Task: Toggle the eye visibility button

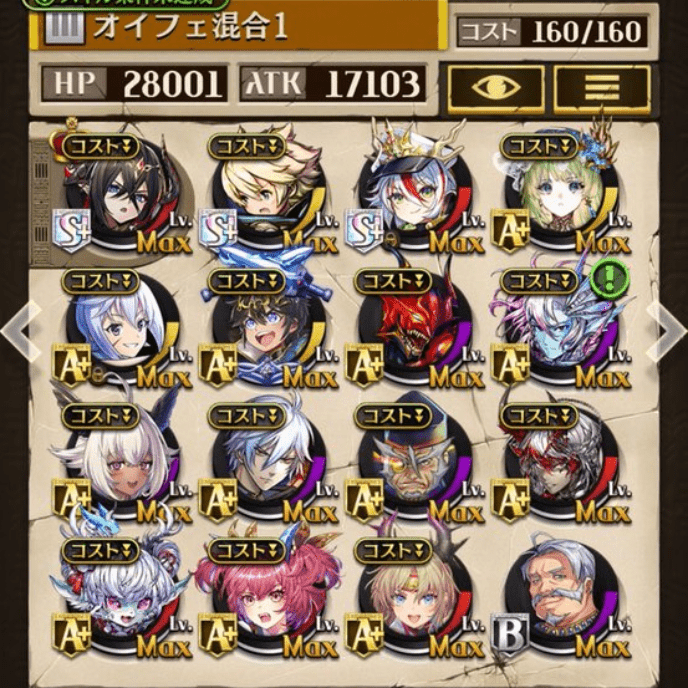Action: pos(496,86)
